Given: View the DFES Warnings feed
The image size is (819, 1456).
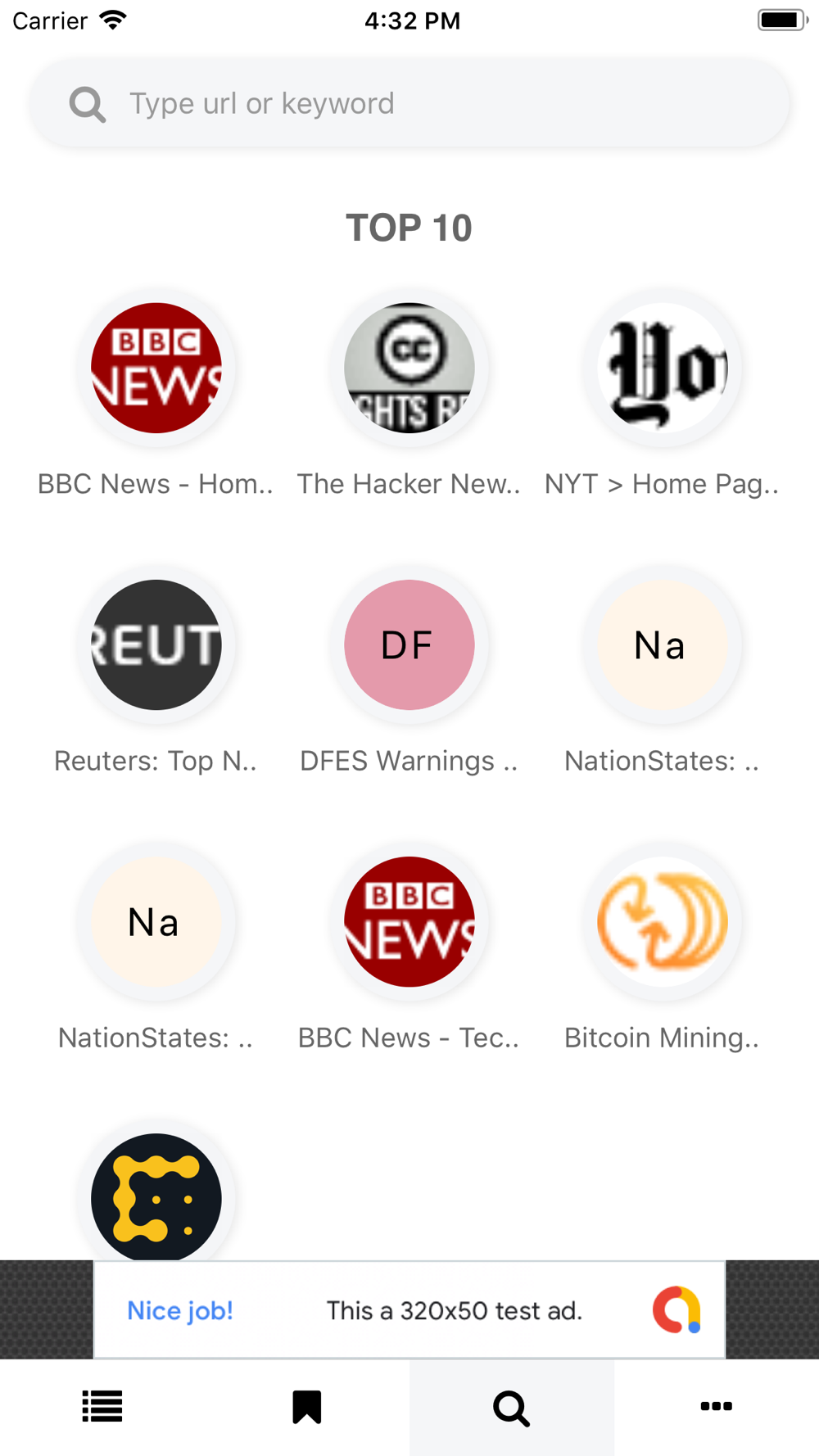Looking at the screenshot, I should (x=409, y=645).
